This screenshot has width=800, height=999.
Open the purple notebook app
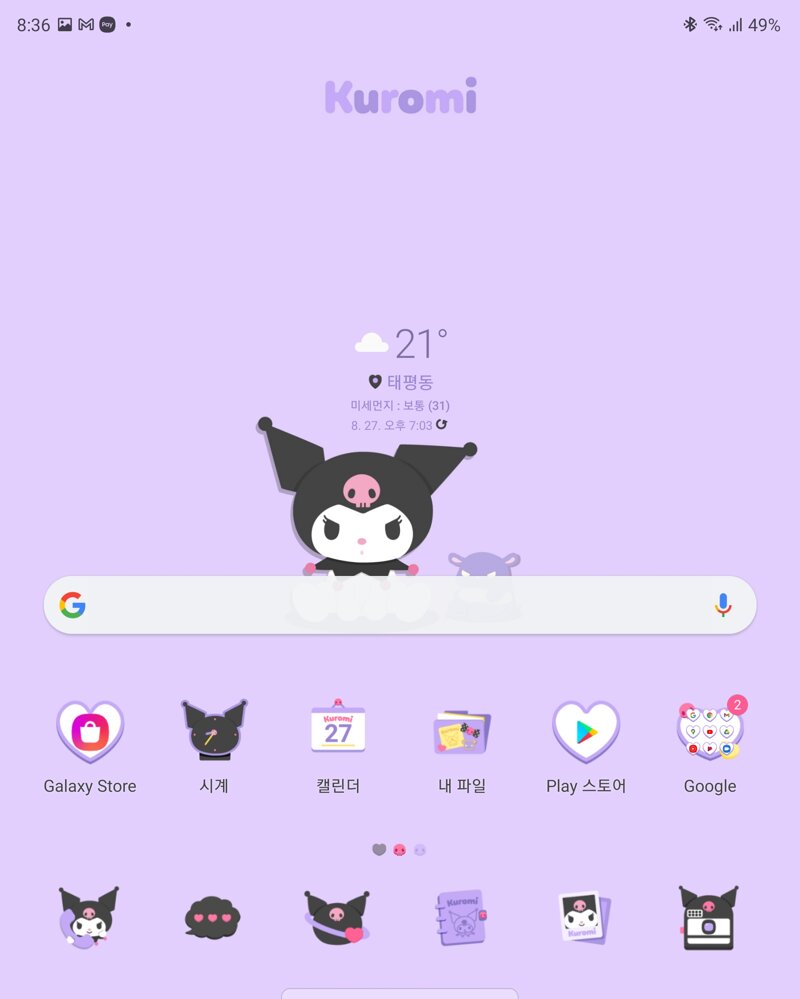tap(461, 917)
